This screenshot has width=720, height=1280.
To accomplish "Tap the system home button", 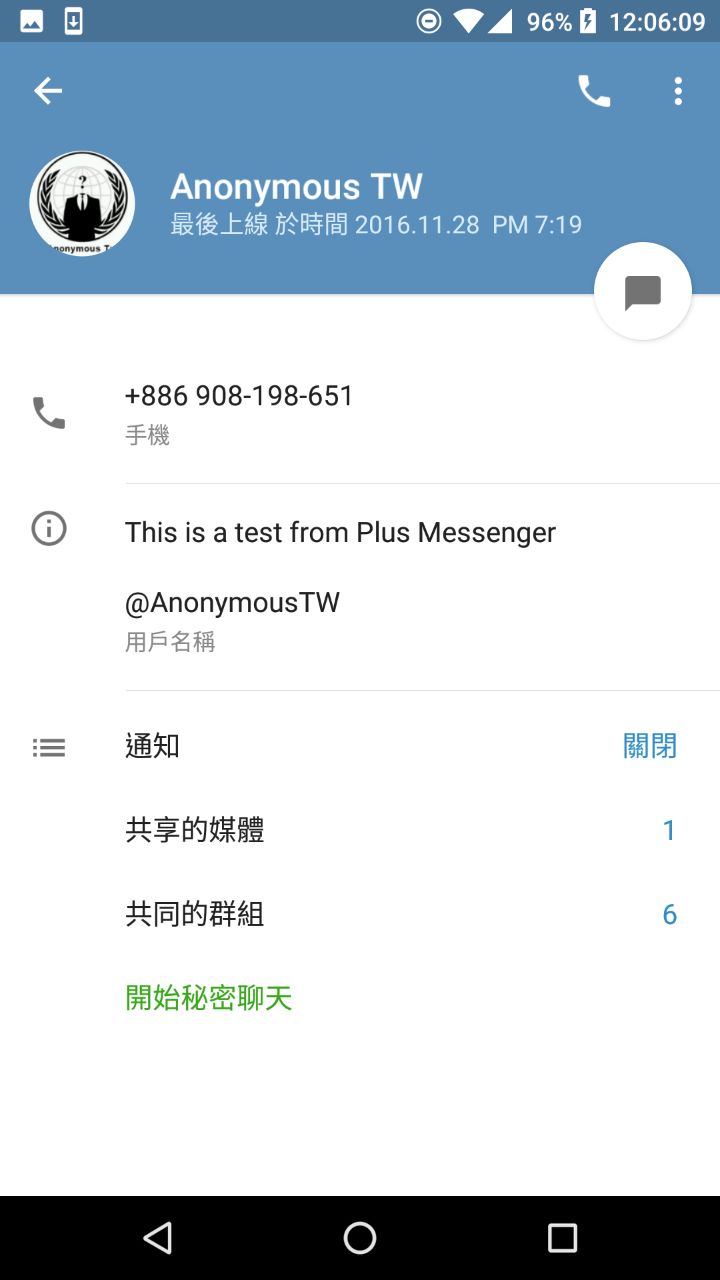I will (x=360, y=1238).
